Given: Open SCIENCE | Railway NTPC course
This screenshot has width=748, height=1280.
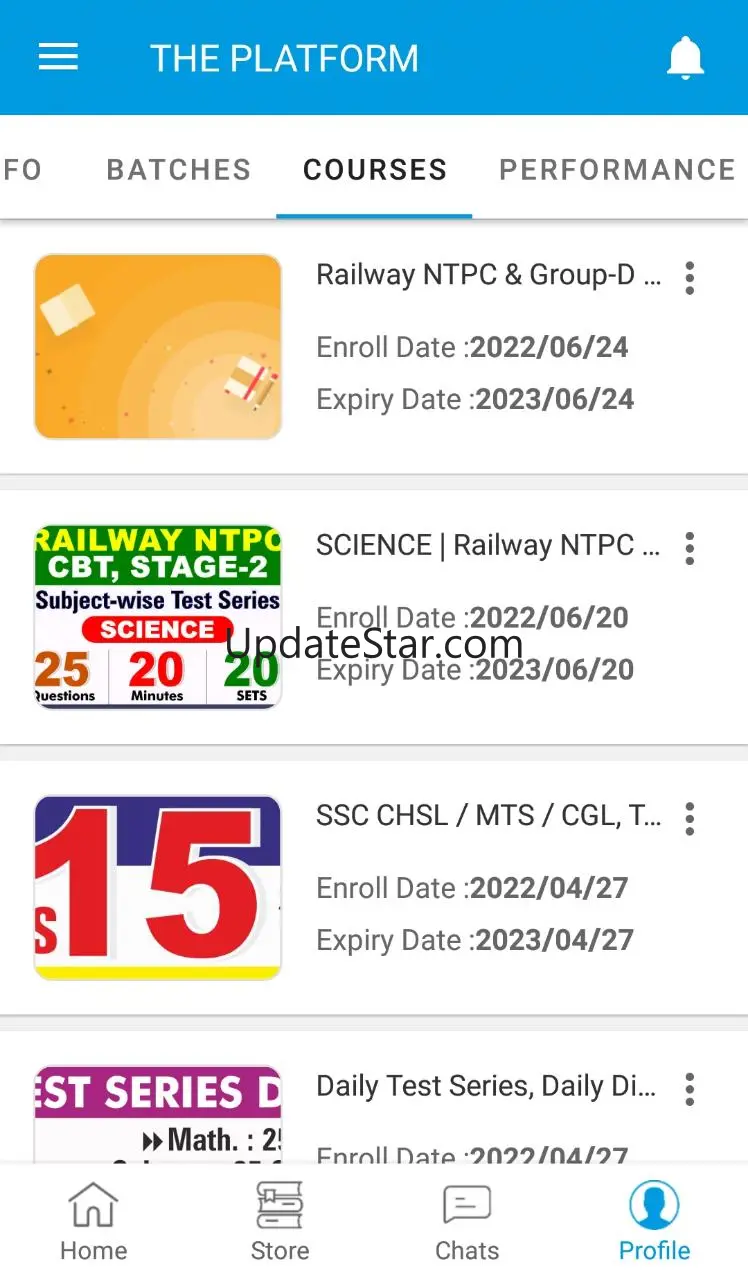Looking at the screenshot, I should coord(488,545).
